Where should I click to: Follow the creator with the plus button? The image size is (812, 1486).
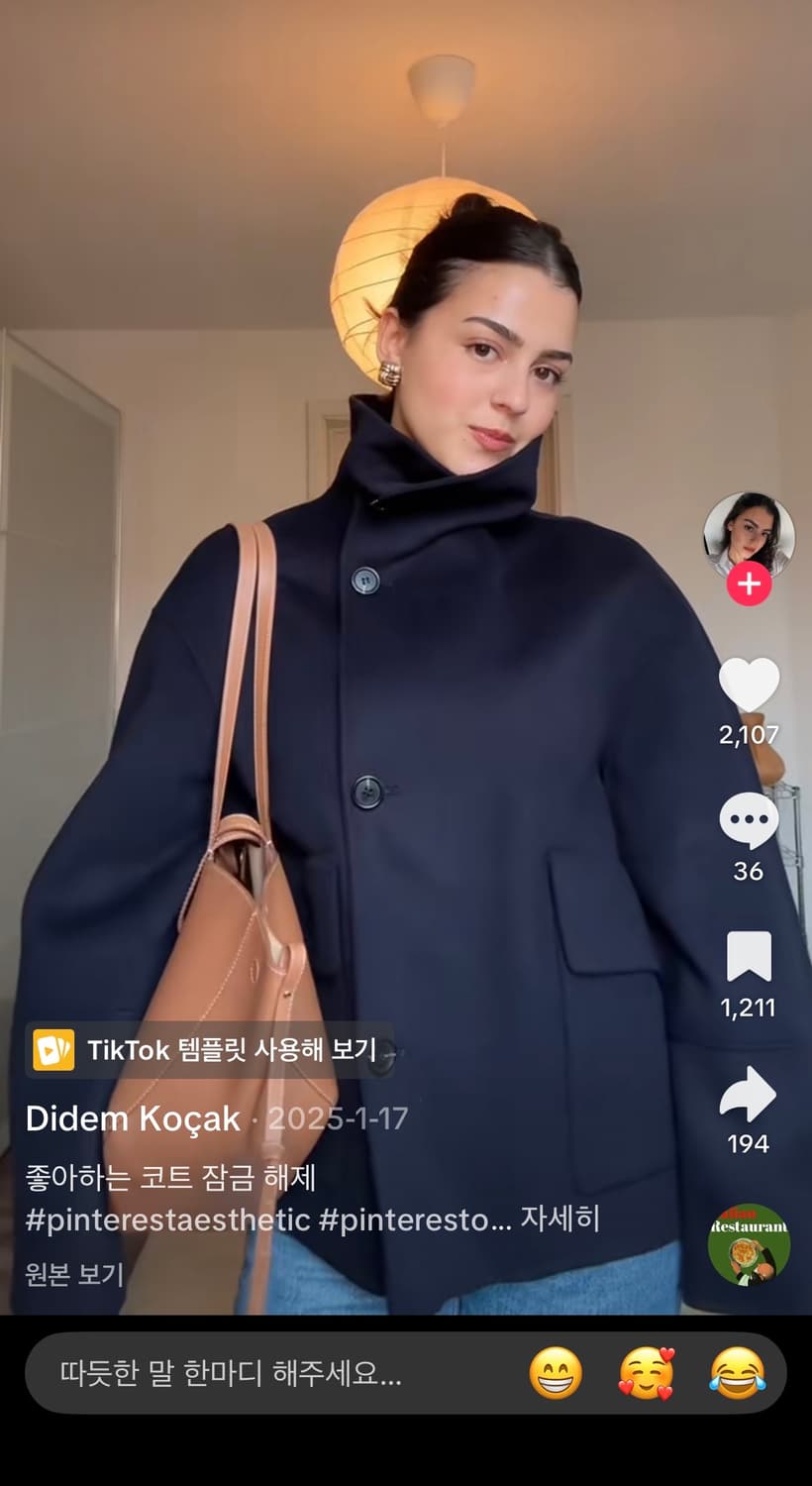(x=750, y=584)
